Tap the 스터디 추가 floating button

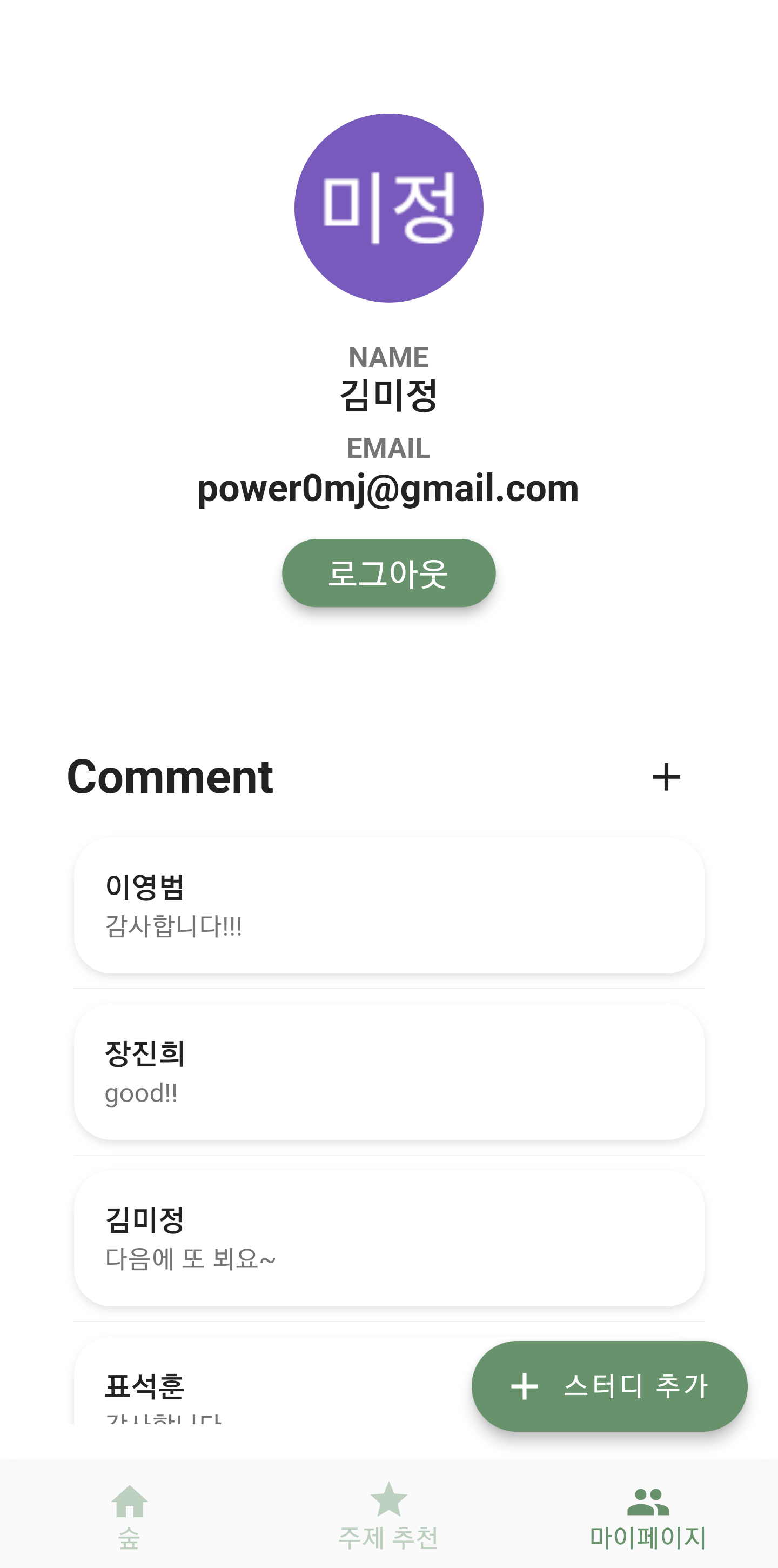pyautogui.click(x=609, y=1386)
